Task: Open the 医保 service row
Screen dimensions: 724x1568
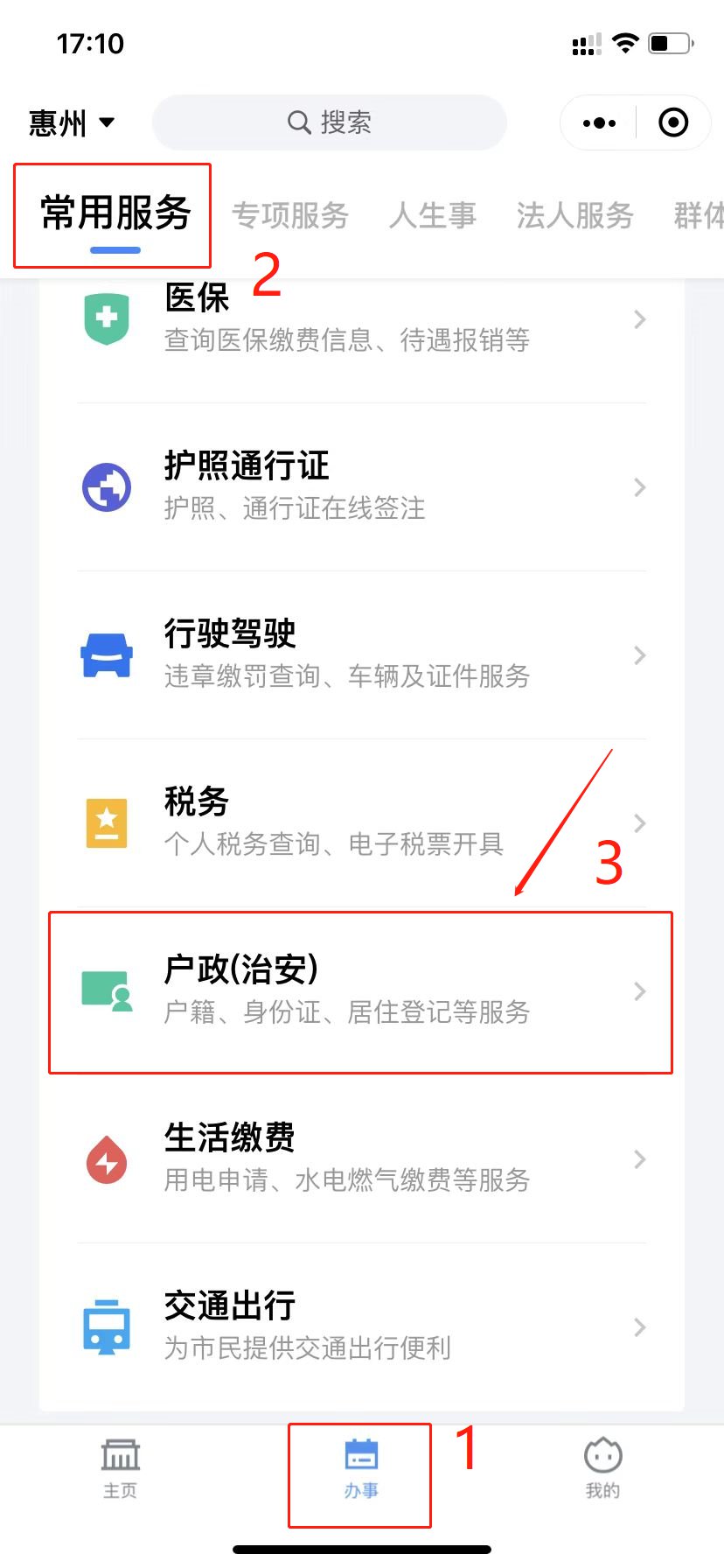Action: coord(360,319)
